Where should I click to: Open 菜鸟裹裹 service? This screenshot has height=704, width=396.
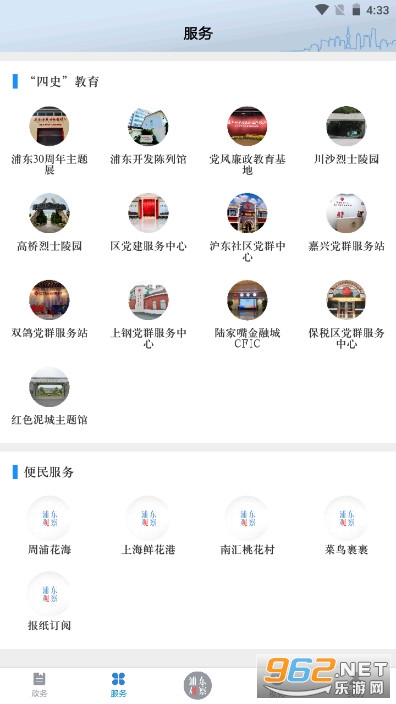tap(346, 526)
